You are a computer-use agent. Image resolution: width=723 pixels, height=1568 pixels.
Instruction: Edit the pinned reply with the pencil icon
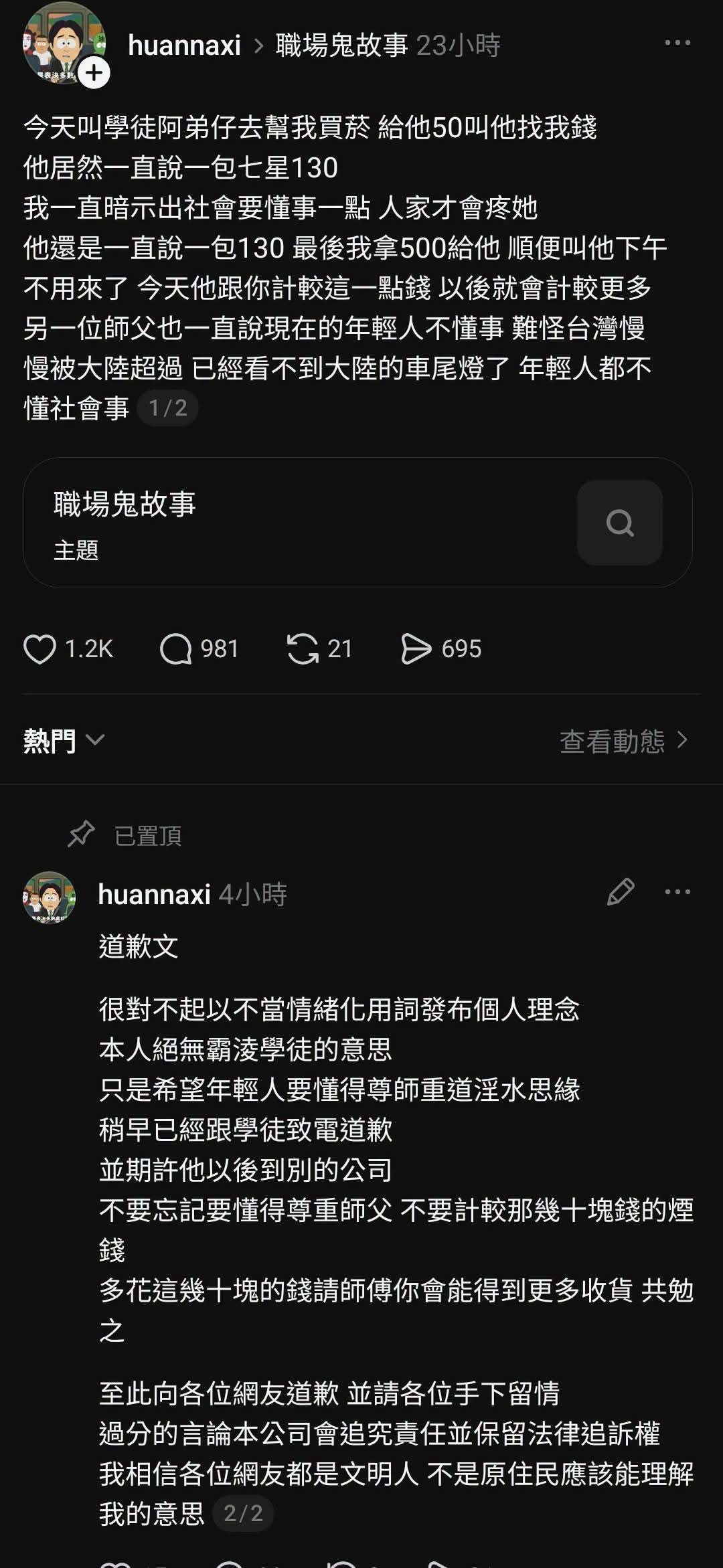pos(621,891)
